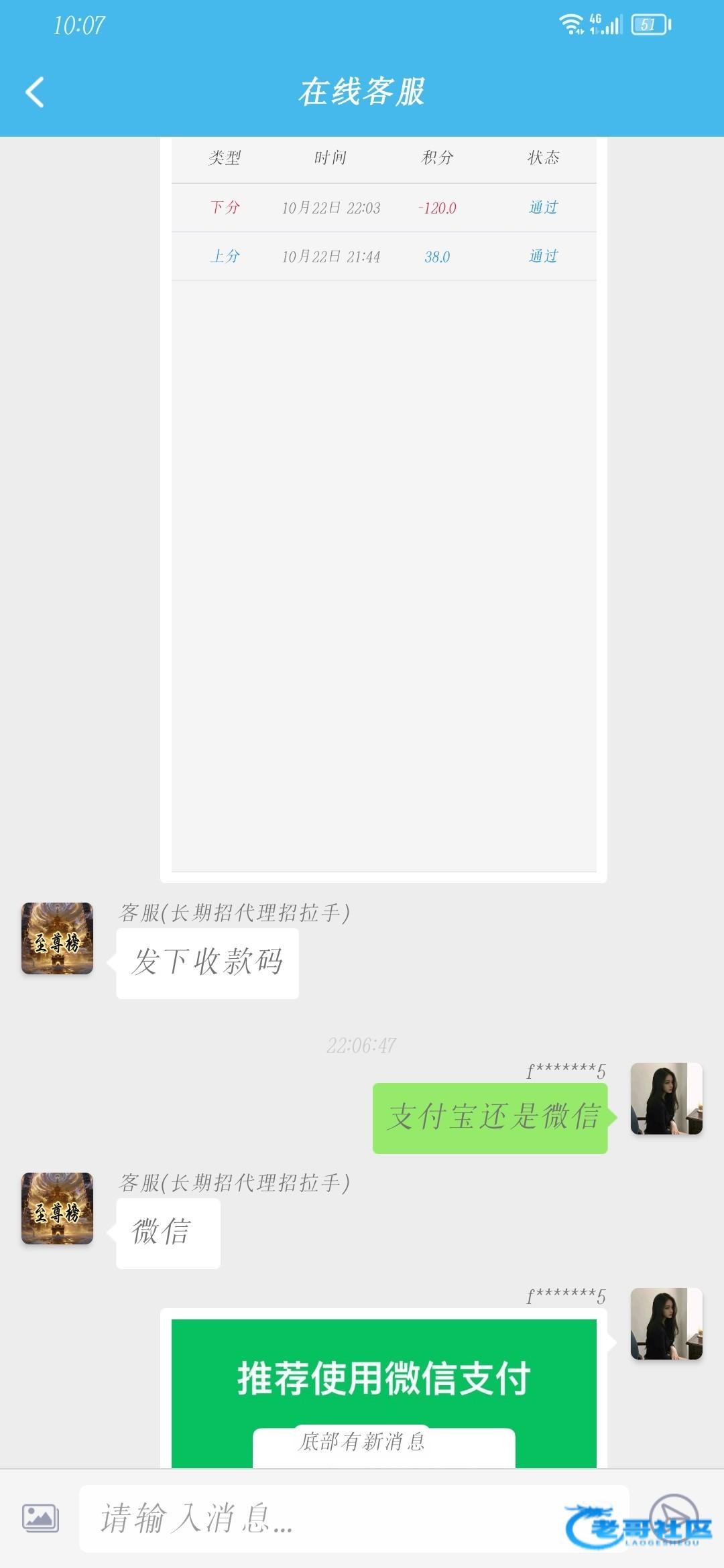Viewport: 724px width, 1568px height.
Task: Go back from 在线客服 chat
Action: pos(35,92)
